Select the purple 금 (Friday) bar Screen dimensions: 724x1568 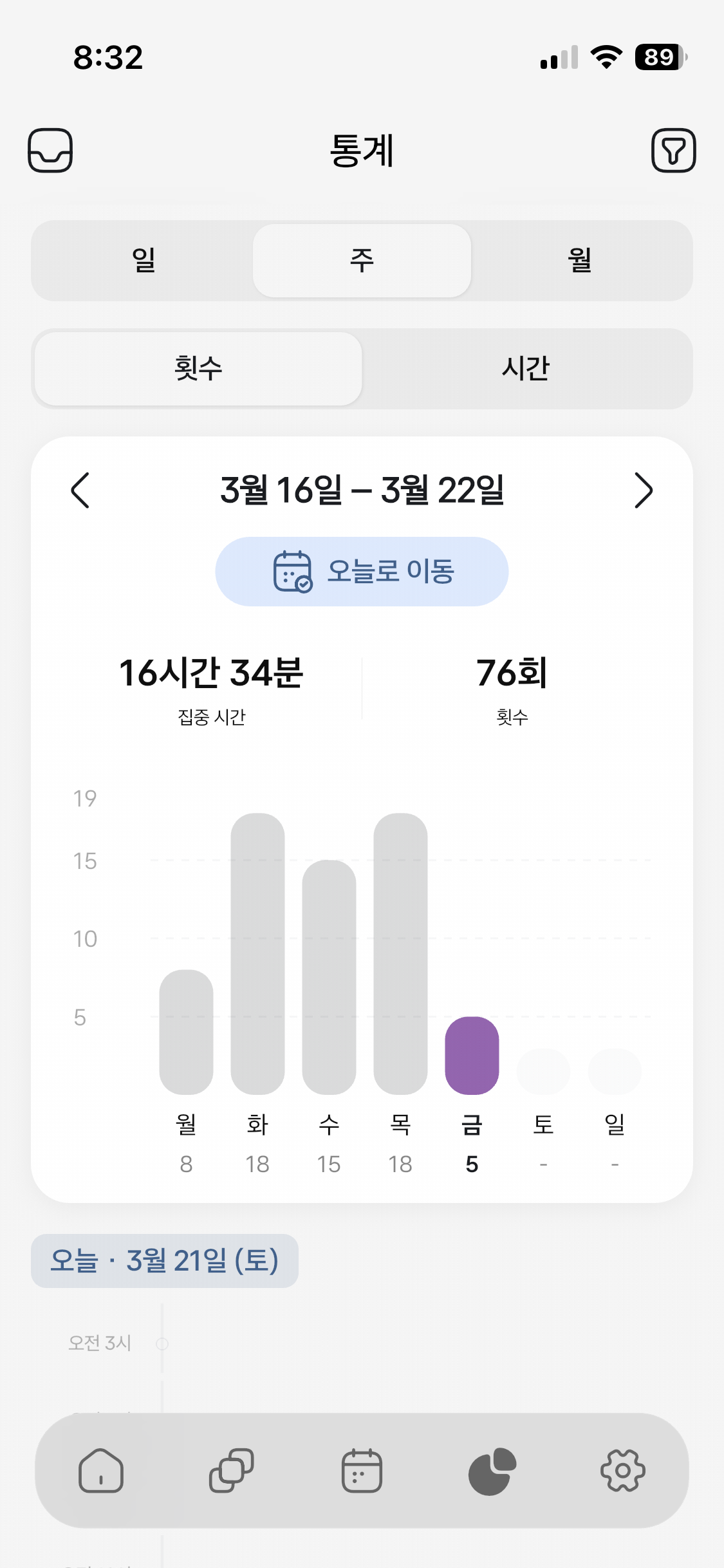472,1056
